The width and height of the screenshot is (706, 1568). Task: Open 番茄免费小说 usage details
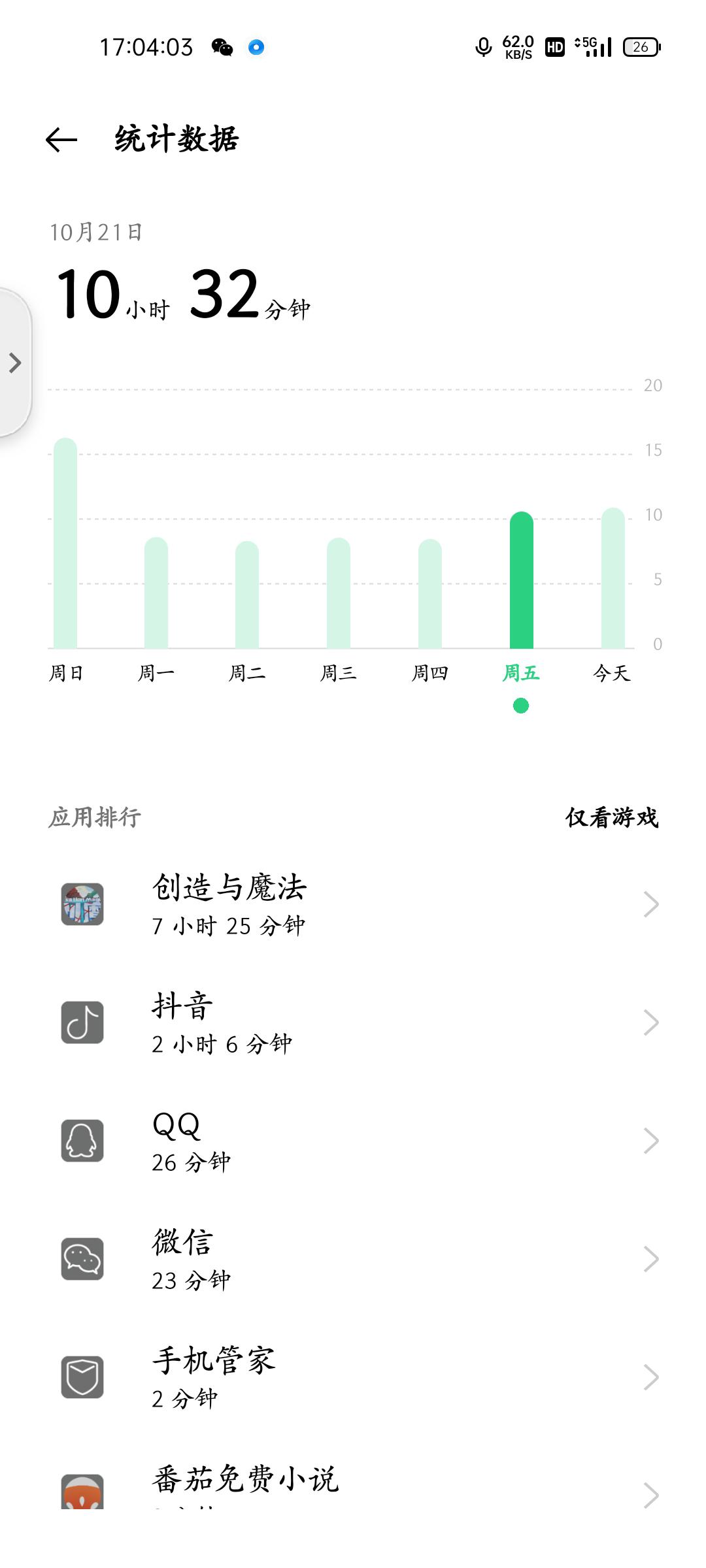click(353, 1484)
